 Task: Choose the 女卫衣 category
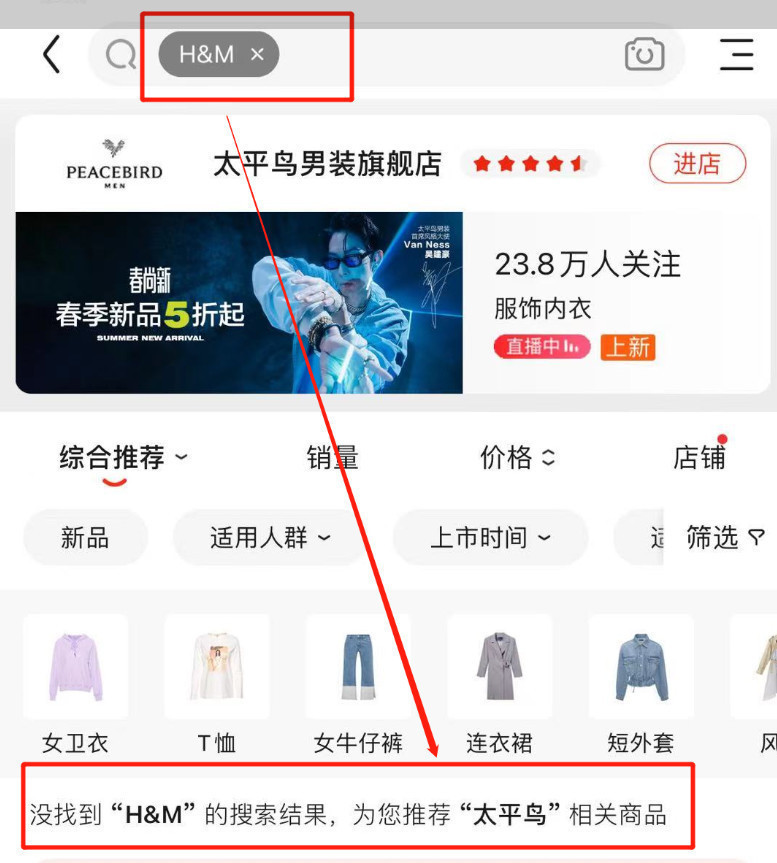coord(75,682)
